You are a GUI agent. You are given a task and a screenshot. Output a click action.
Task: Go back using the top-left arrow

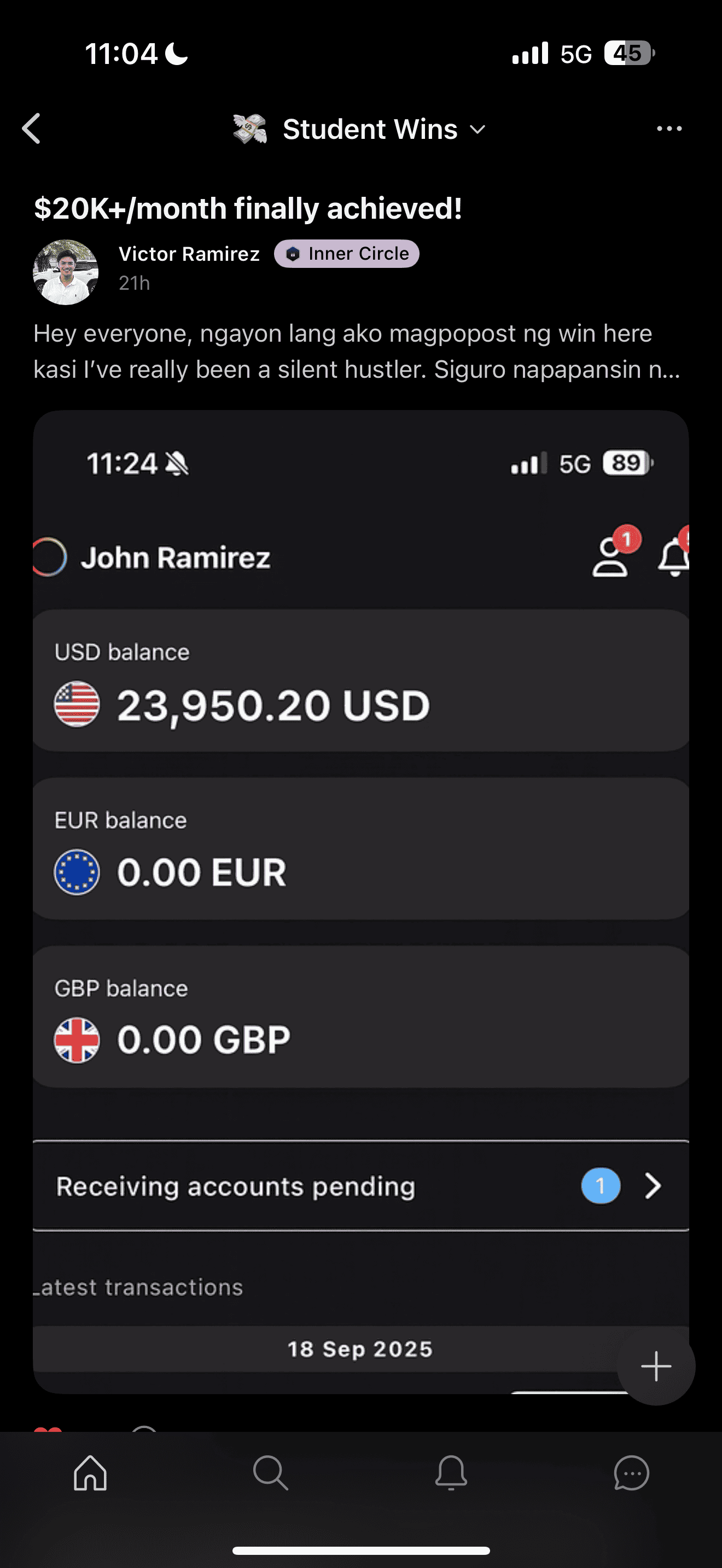click(32, 128)
